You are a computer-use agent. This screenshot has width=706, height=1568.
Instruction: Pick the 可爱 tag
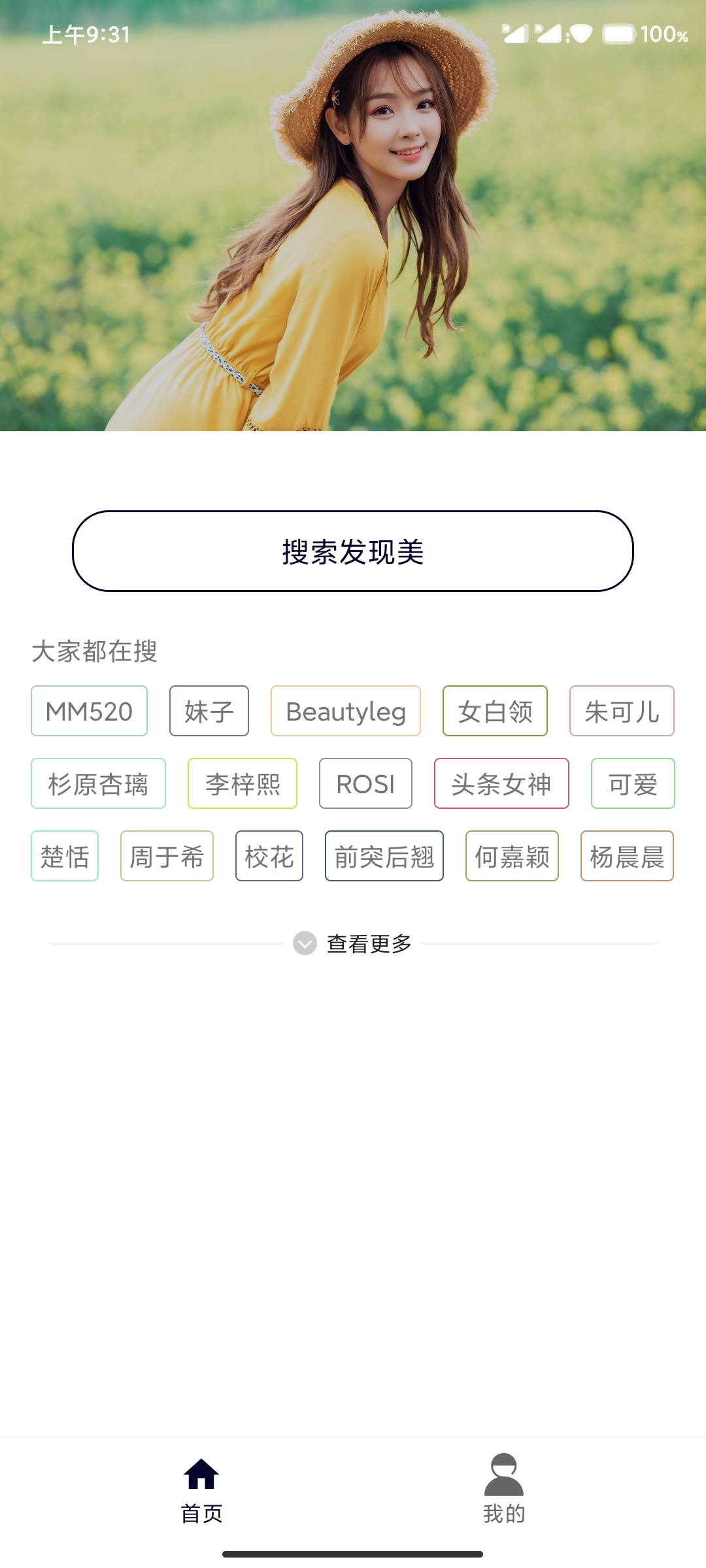(x=633, y=783)
